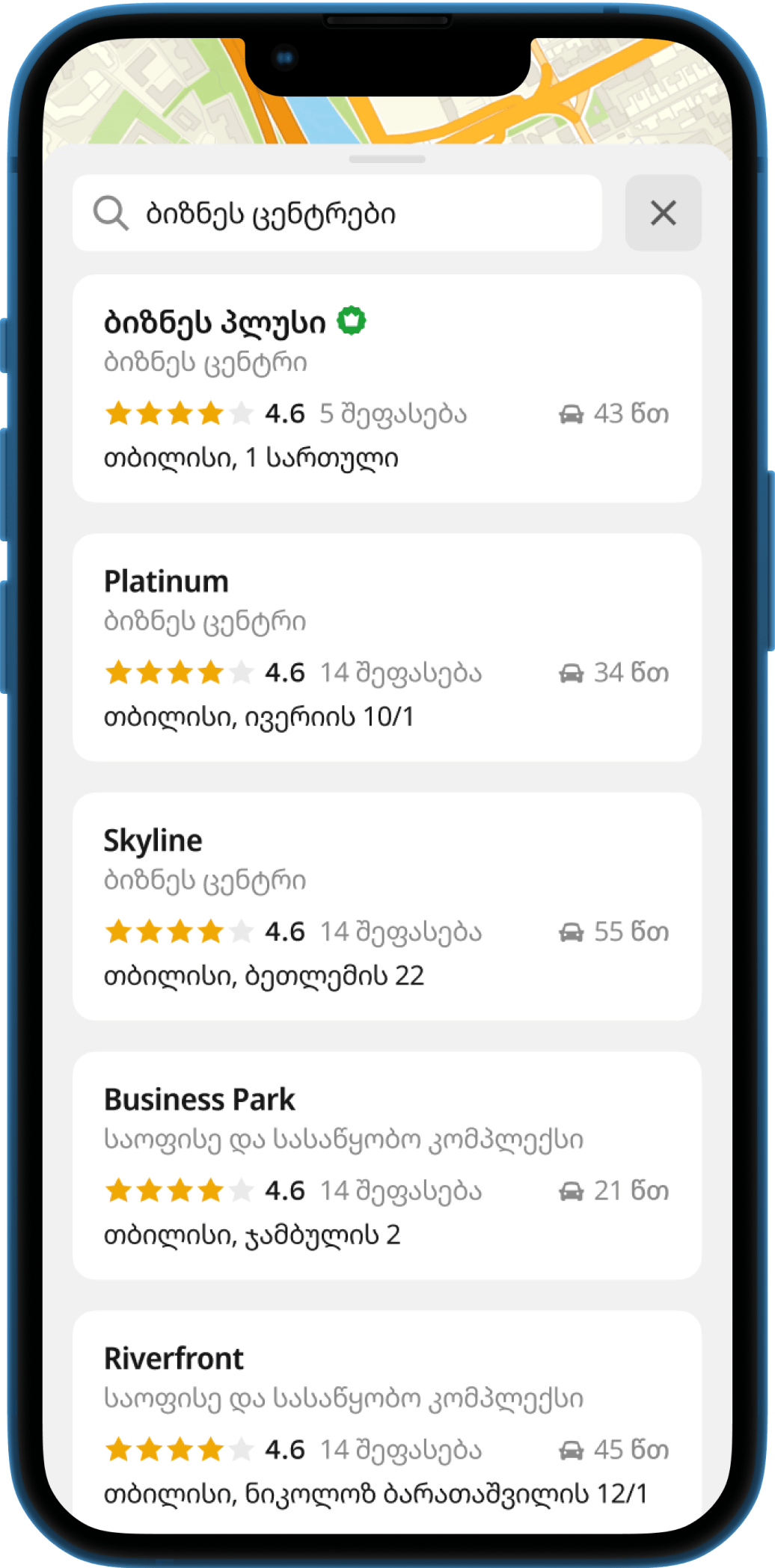Clear search with the X button
Viewport: 775px width, 1568px height.
(663, 213)
